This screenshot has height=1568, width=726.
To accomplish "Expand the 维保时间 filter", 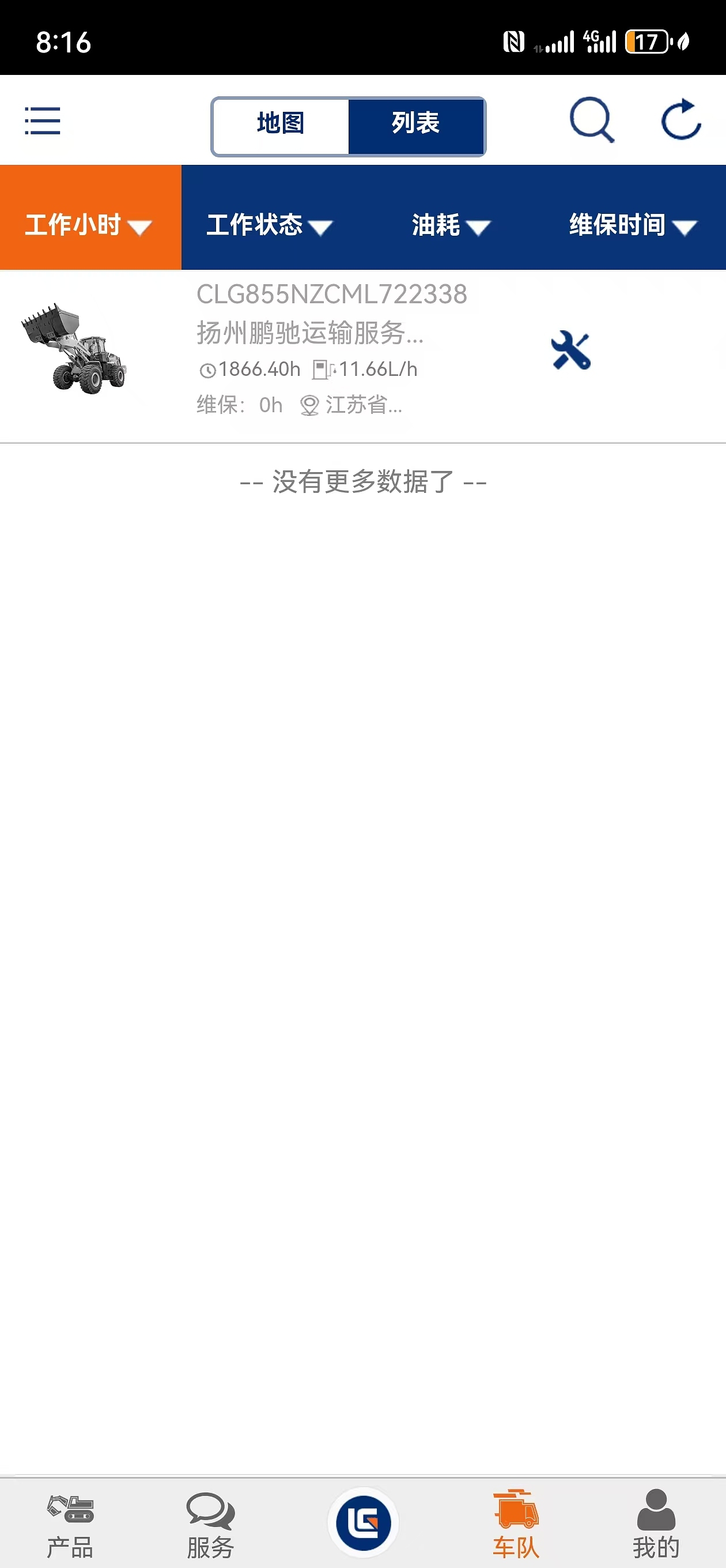I will tap(633, 225).
